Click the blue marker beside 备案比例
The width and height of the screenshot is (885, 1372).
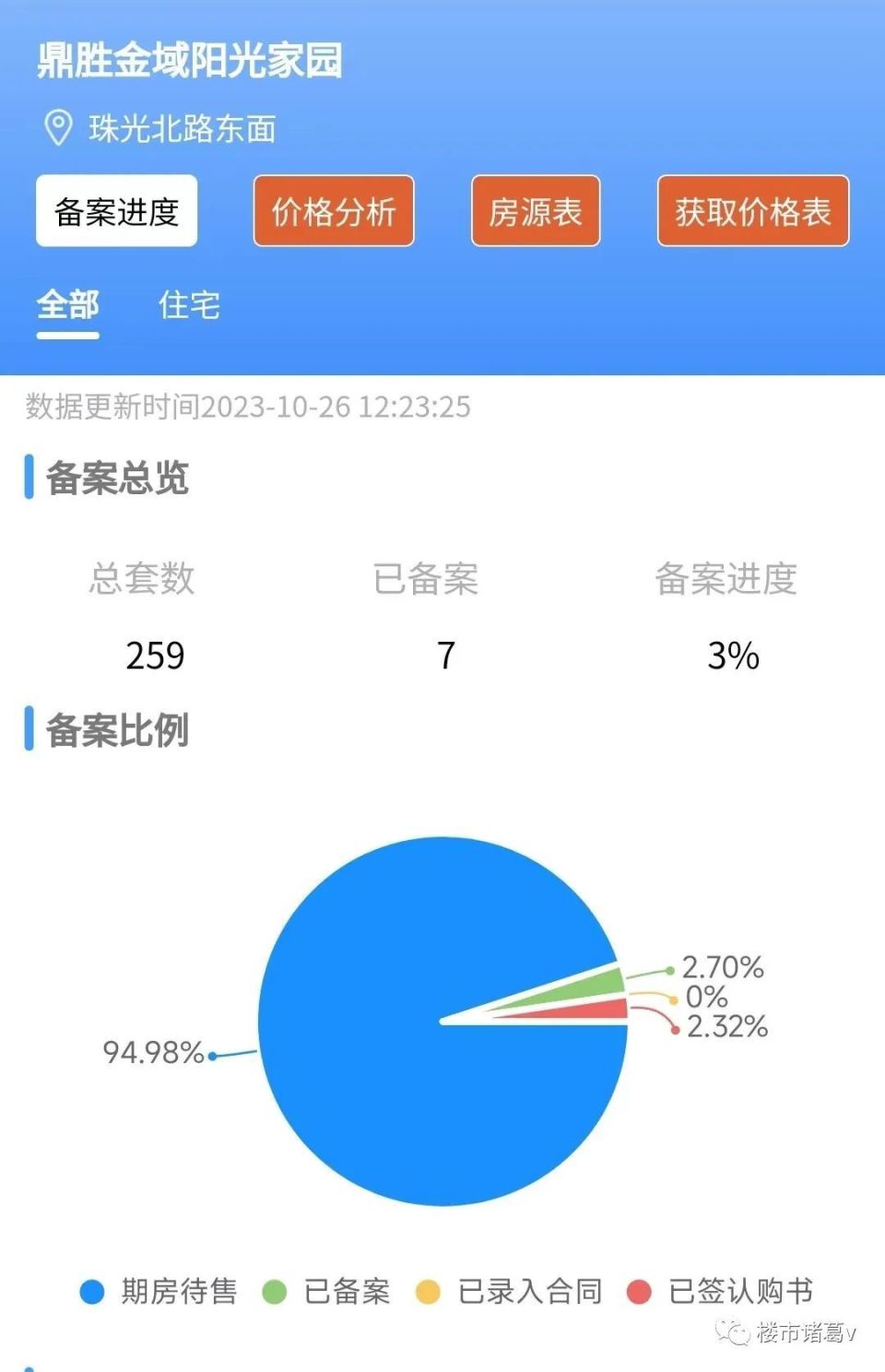point(29,727)
